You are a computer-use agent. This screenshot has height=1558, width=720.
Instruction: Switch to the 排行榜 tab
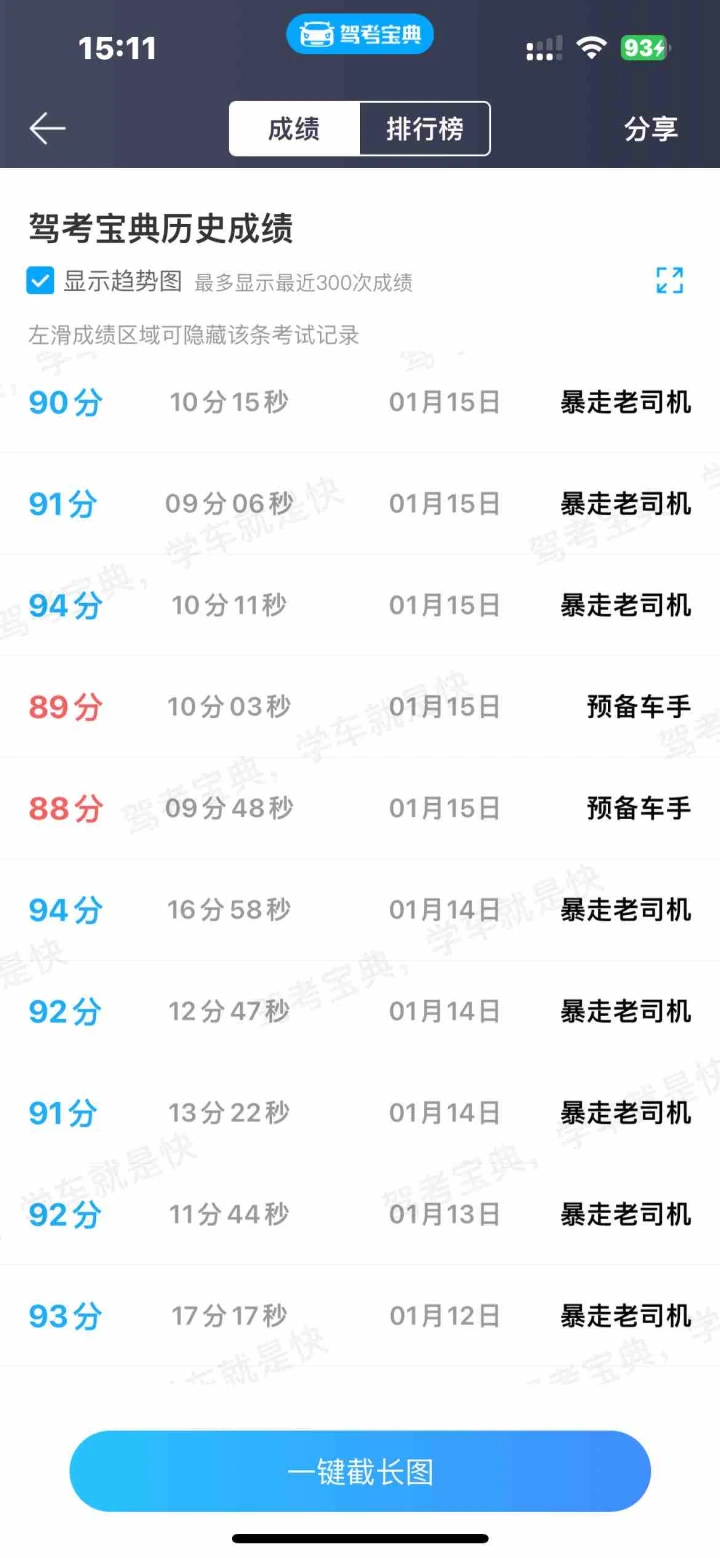pos(425,129)
